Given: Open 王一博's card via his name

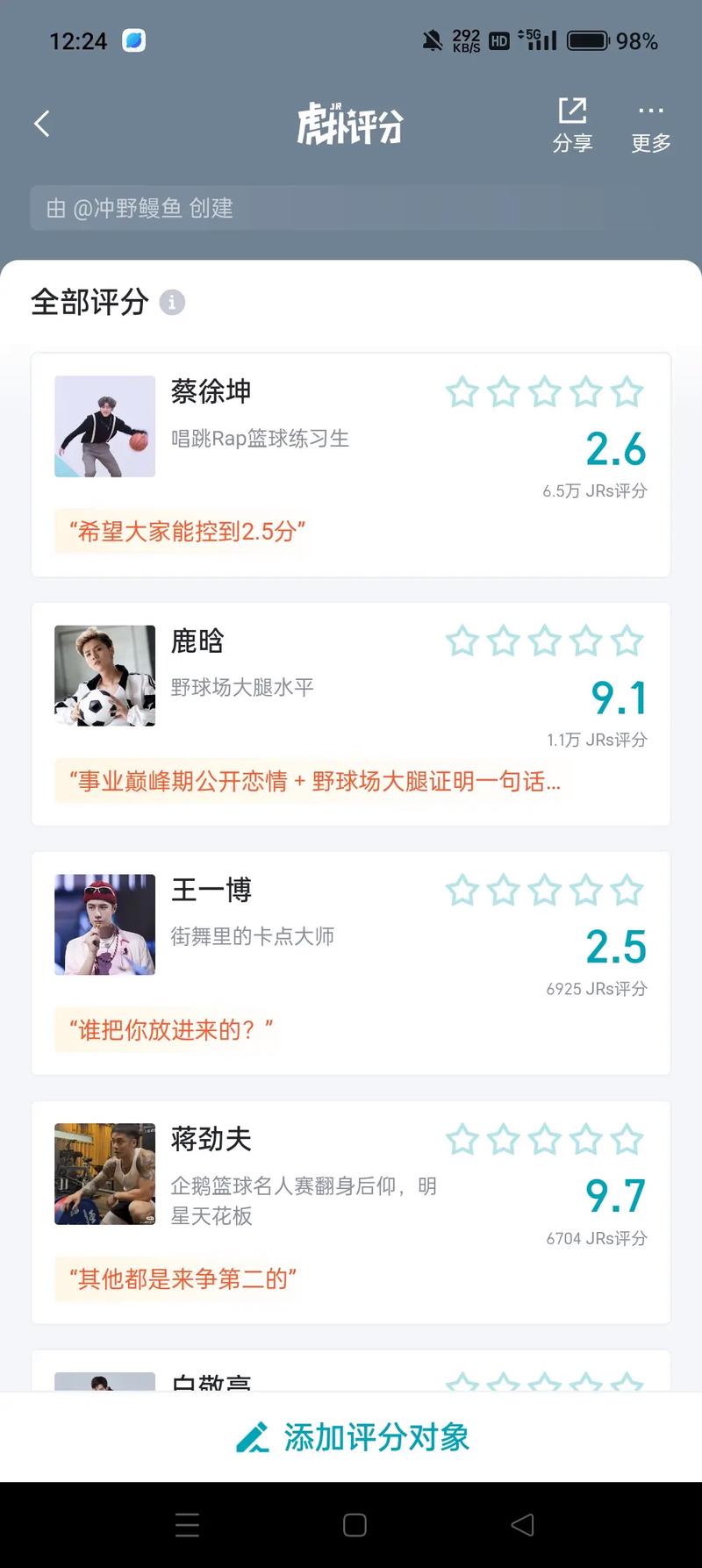Looking at the screenshot, I should click(211, 889).
